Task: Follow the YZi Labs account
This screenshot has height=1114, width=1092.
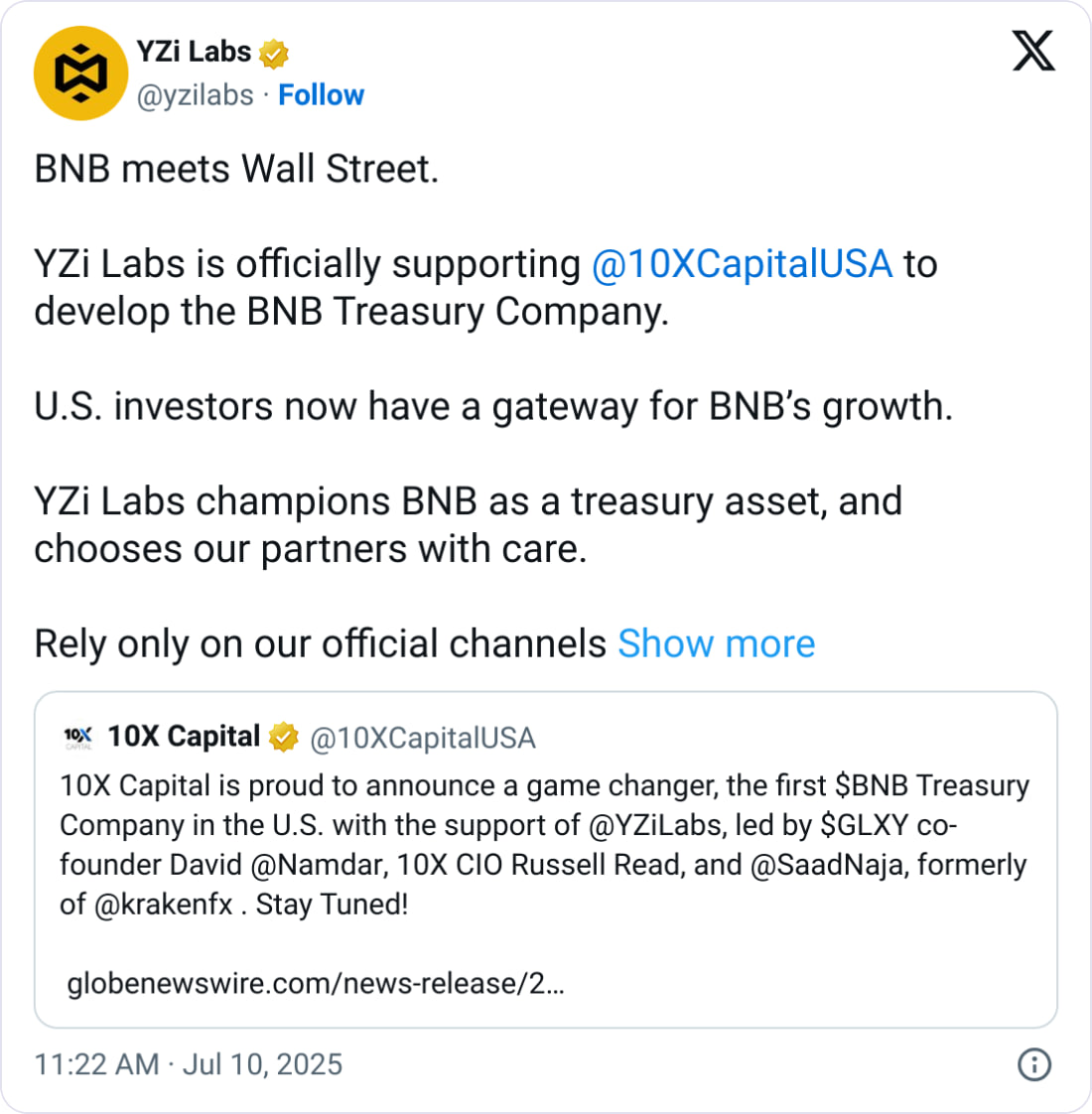Action: (321, 94)
